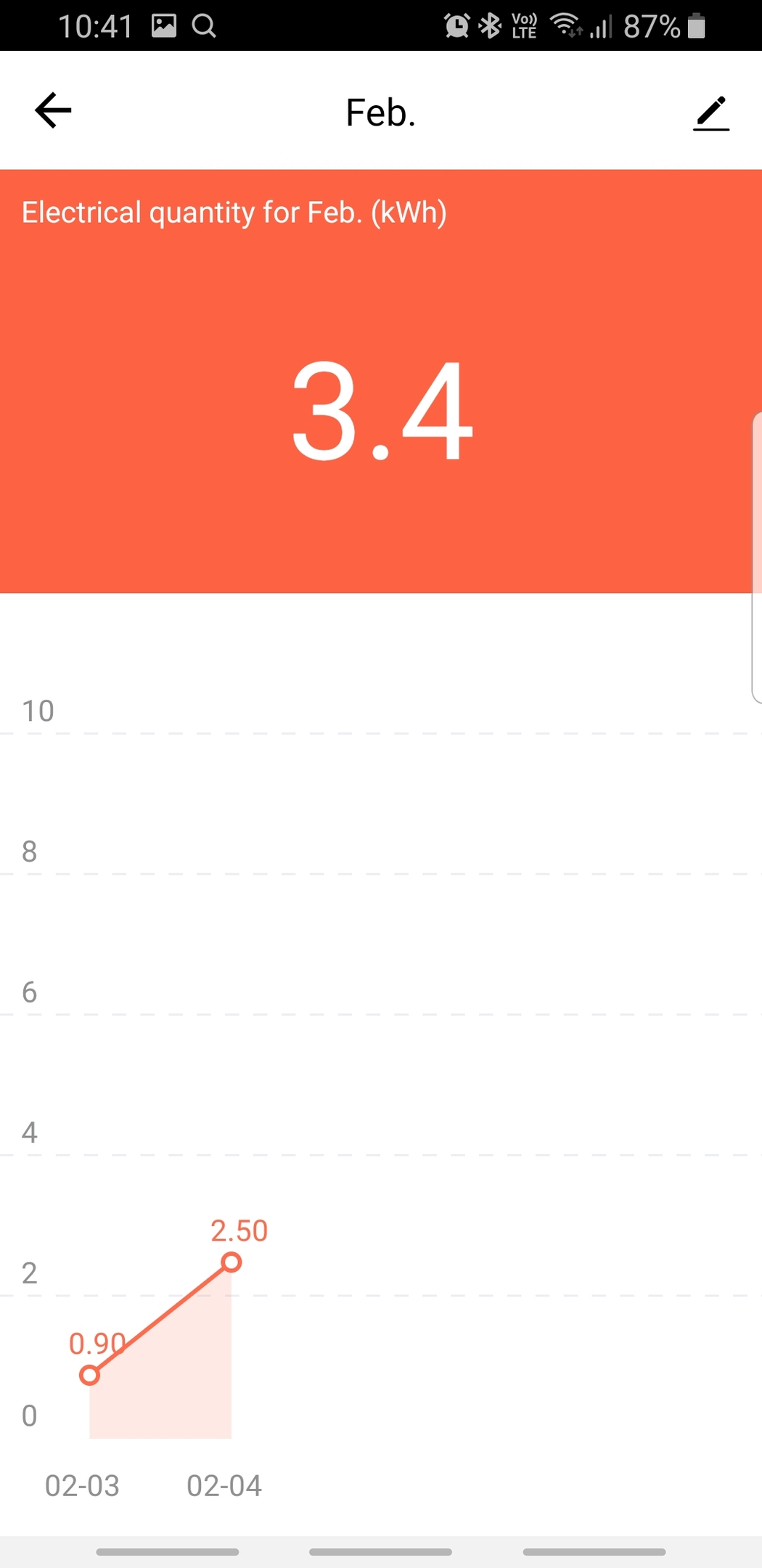This screenshot has width=762, height=1568.
Task: Go back using the top-left arrow
Action: click(x=53, y=110)
